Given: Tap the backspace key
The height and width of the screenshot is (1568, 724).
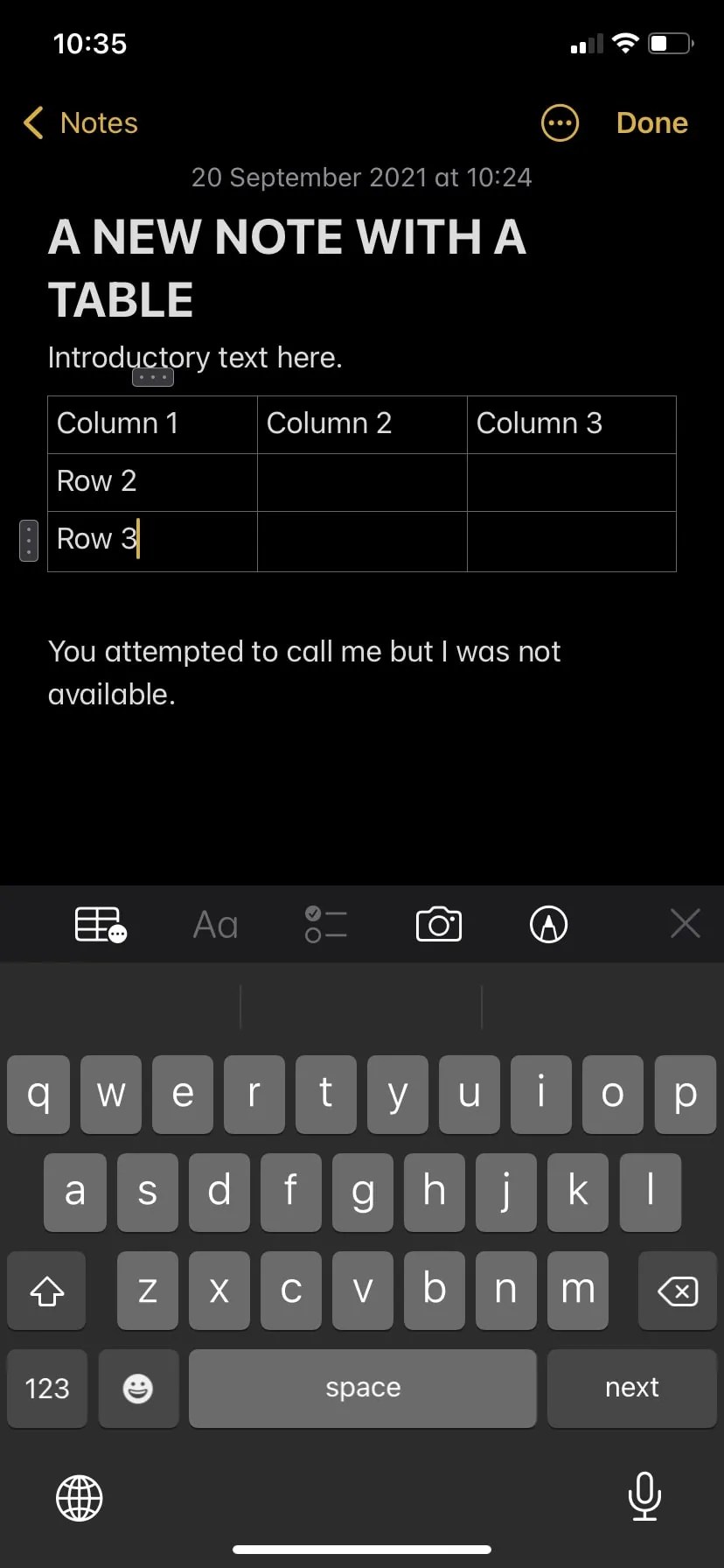Looking at the screenshot, I should (x=676, y=1291).
